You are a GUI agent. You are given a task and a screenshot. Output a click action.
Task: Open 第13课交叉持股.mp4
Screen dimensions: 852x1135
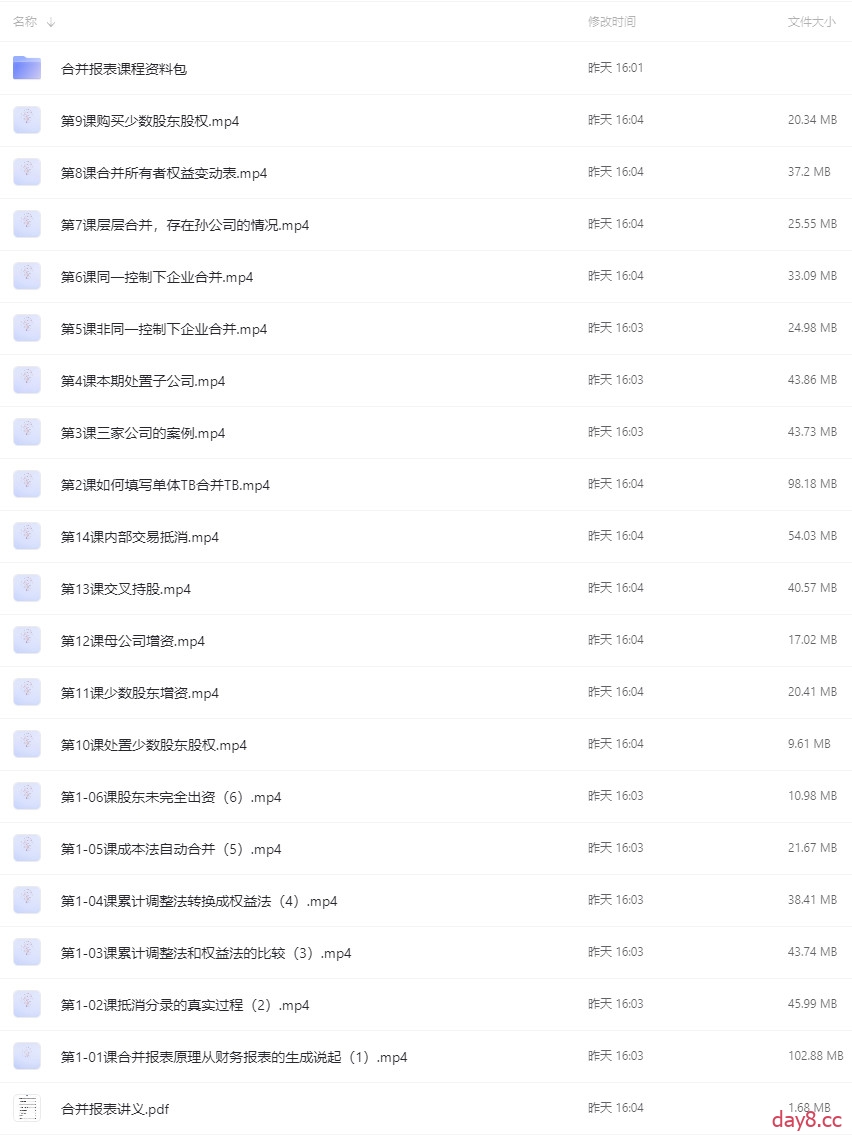[x=125, y=589]
